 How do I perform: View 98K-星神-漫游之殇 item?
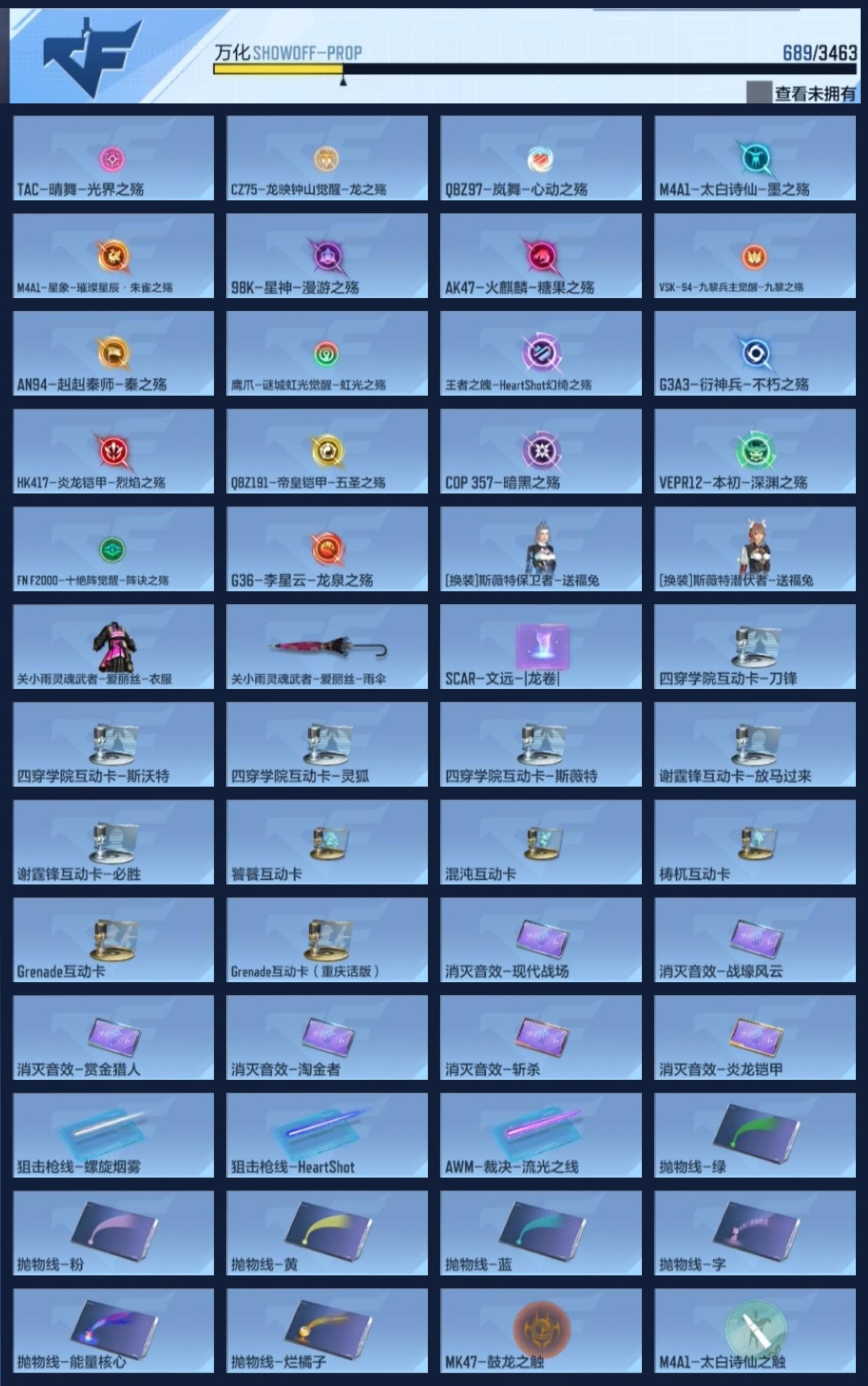coord(327,256)
